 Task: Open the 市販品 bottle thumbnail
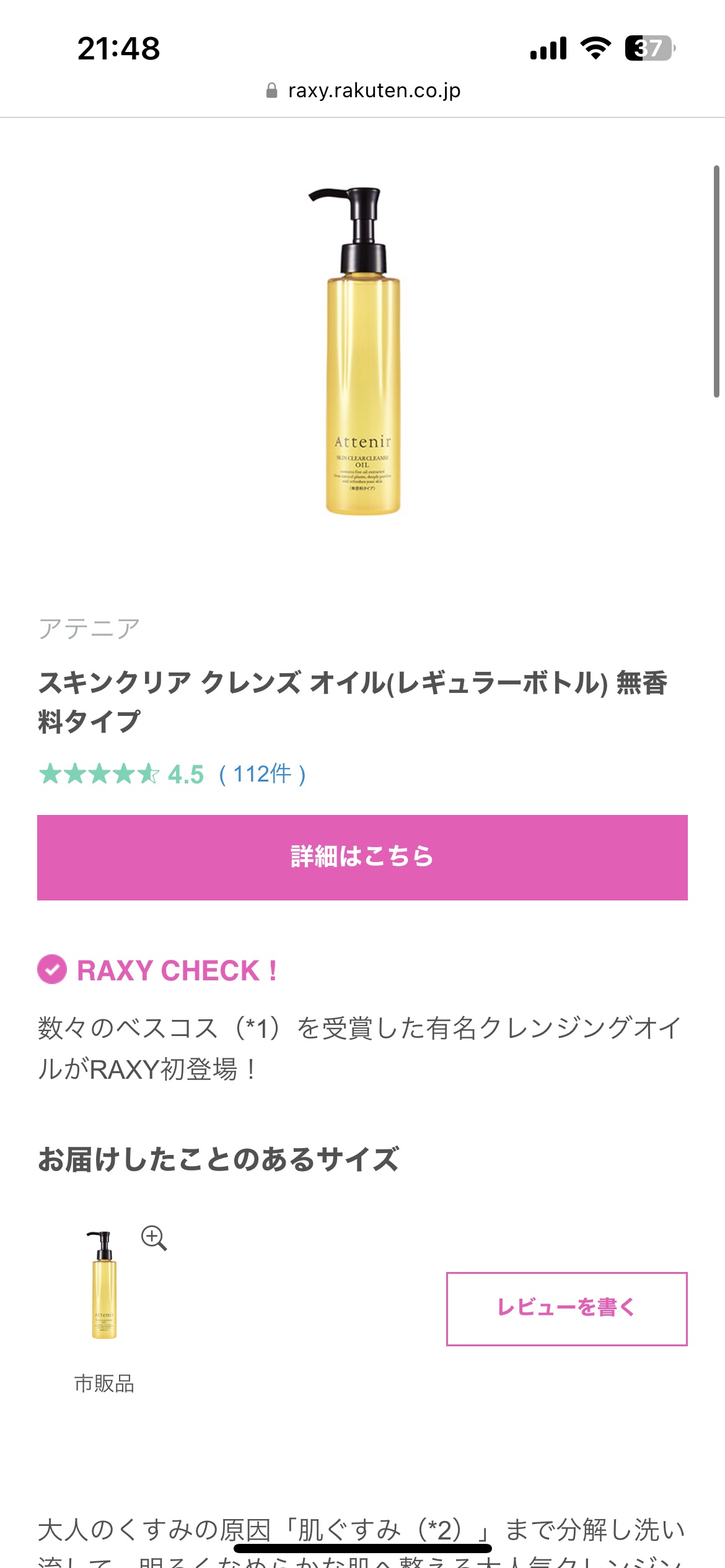point(103,1285)
